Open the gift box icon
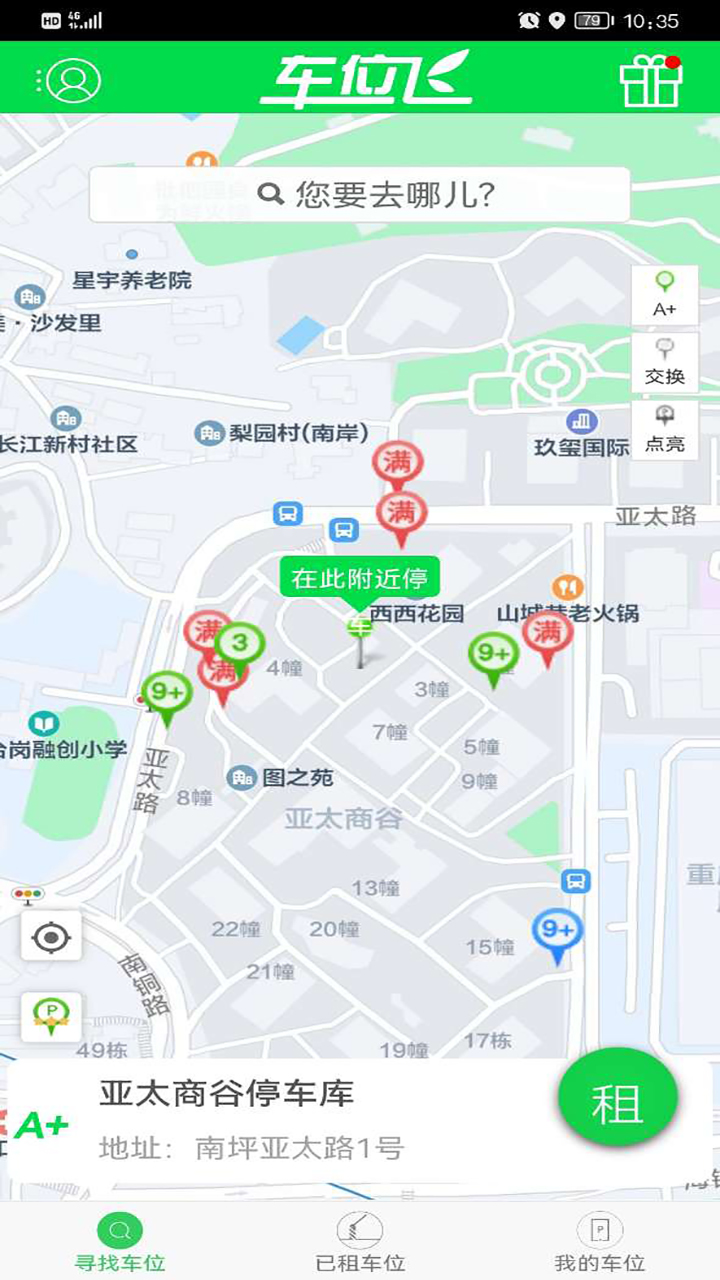The width and height of the screenshot is (720, 1280). [x=651, y=80]
